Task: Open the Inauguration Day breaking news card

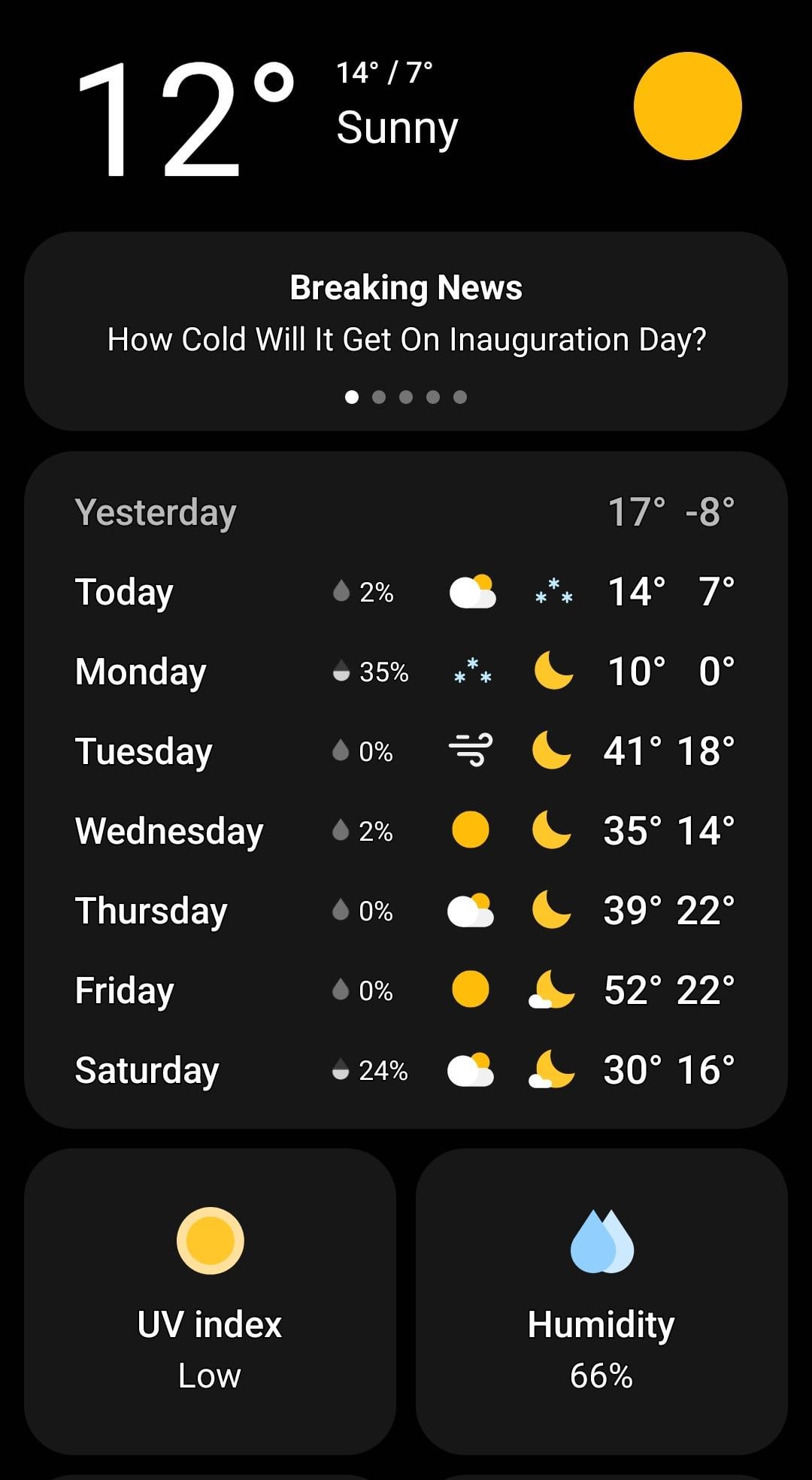Action: pyautogui.click(x=406, y=331)
